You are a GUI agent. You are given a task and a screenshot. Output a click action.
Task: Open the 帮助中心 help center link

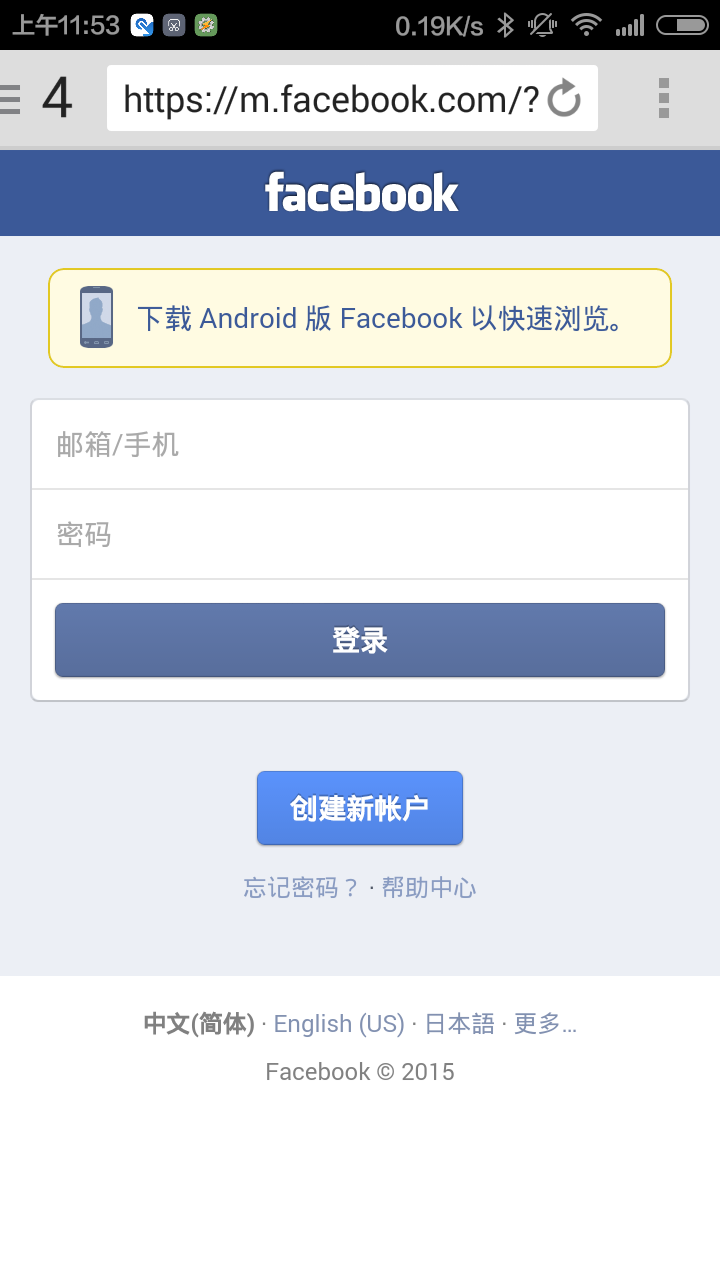429,887
